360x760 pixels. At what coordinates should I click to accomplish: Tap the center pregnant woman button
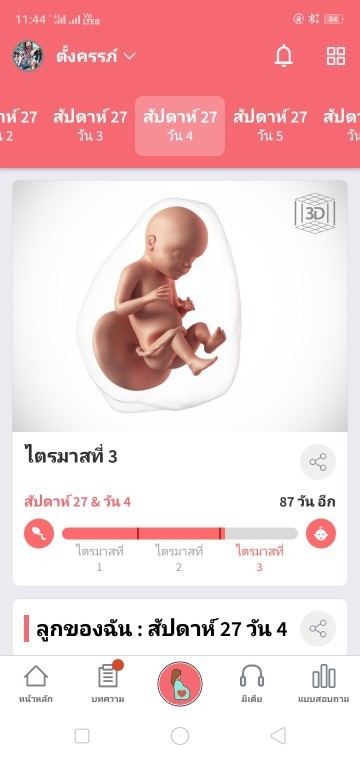click(x=180, y=684)
